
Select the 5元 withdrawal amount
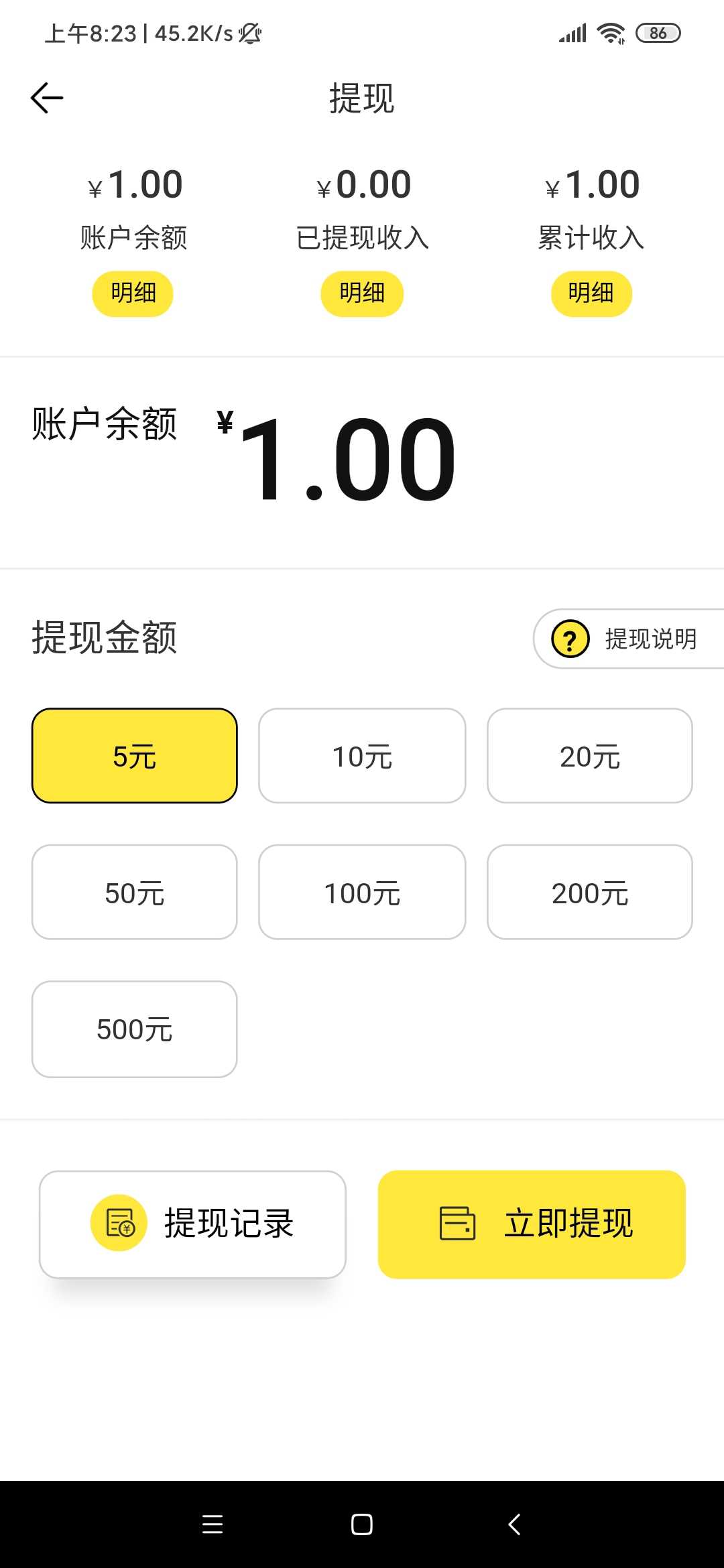tap(135, 756)
